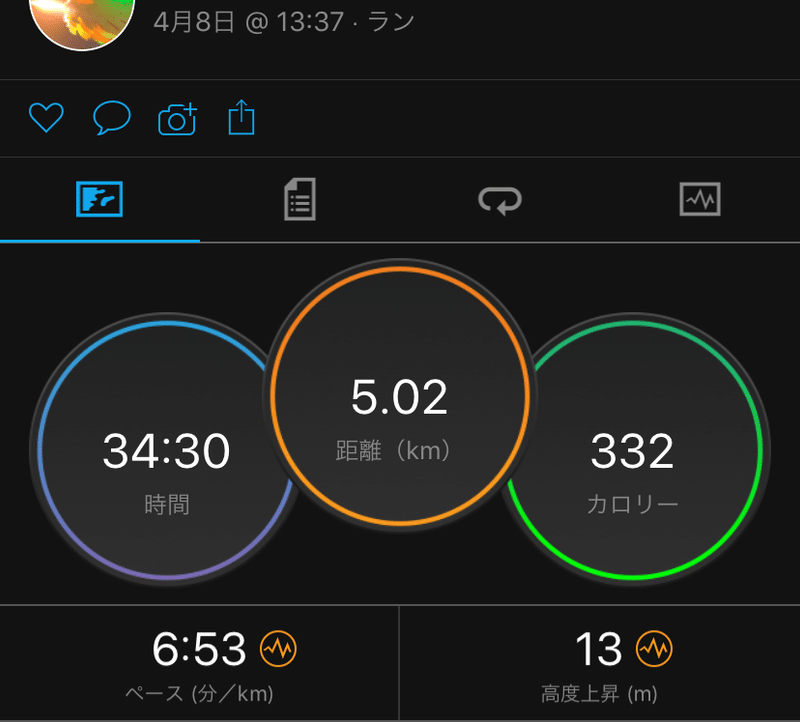This screenshot has width=800, height=722.
Task: Open the charts tab
Action: [699, 200]
